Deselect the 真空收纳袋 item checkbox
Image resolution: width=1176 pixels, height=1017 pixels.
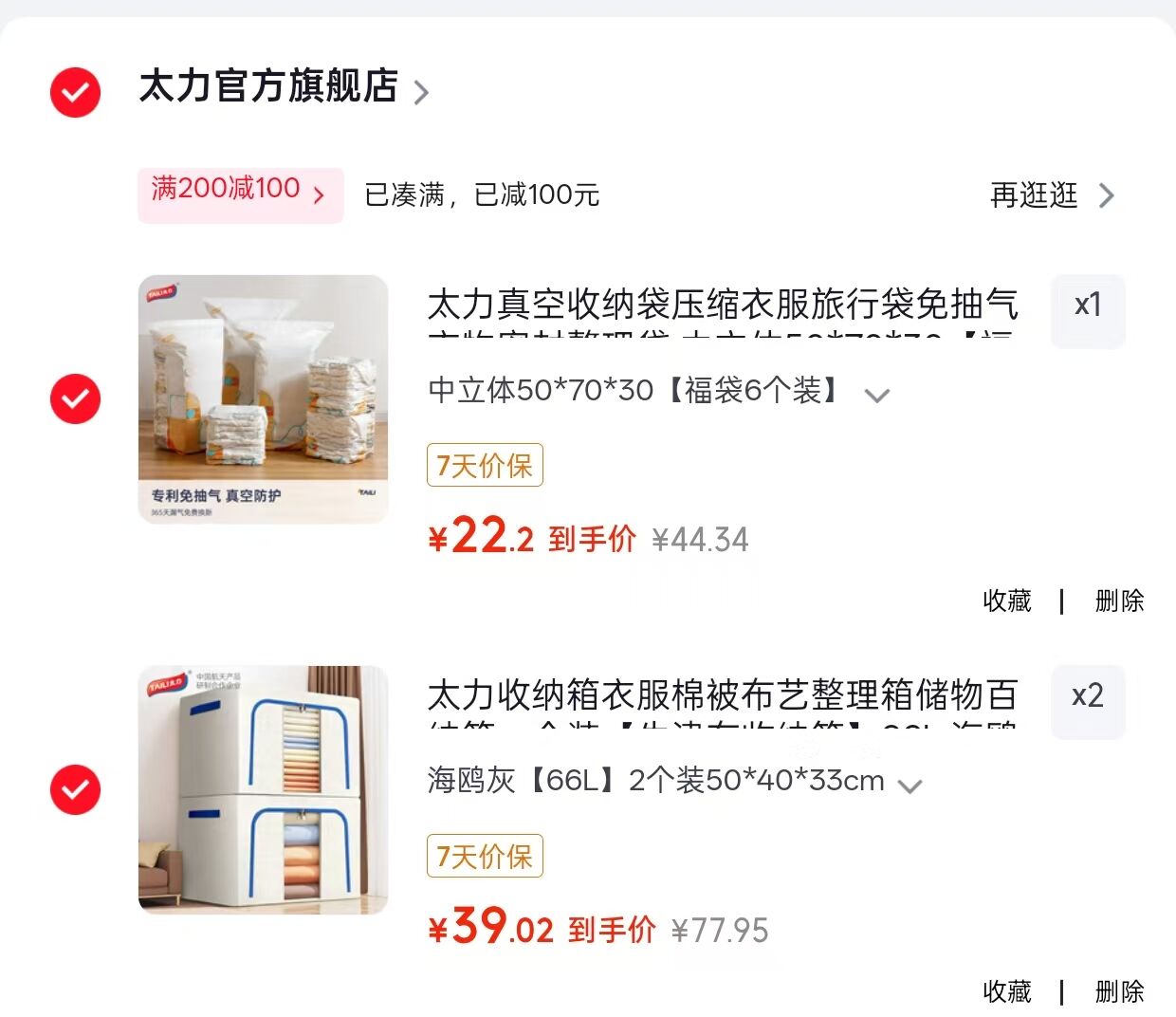[75, 398]
